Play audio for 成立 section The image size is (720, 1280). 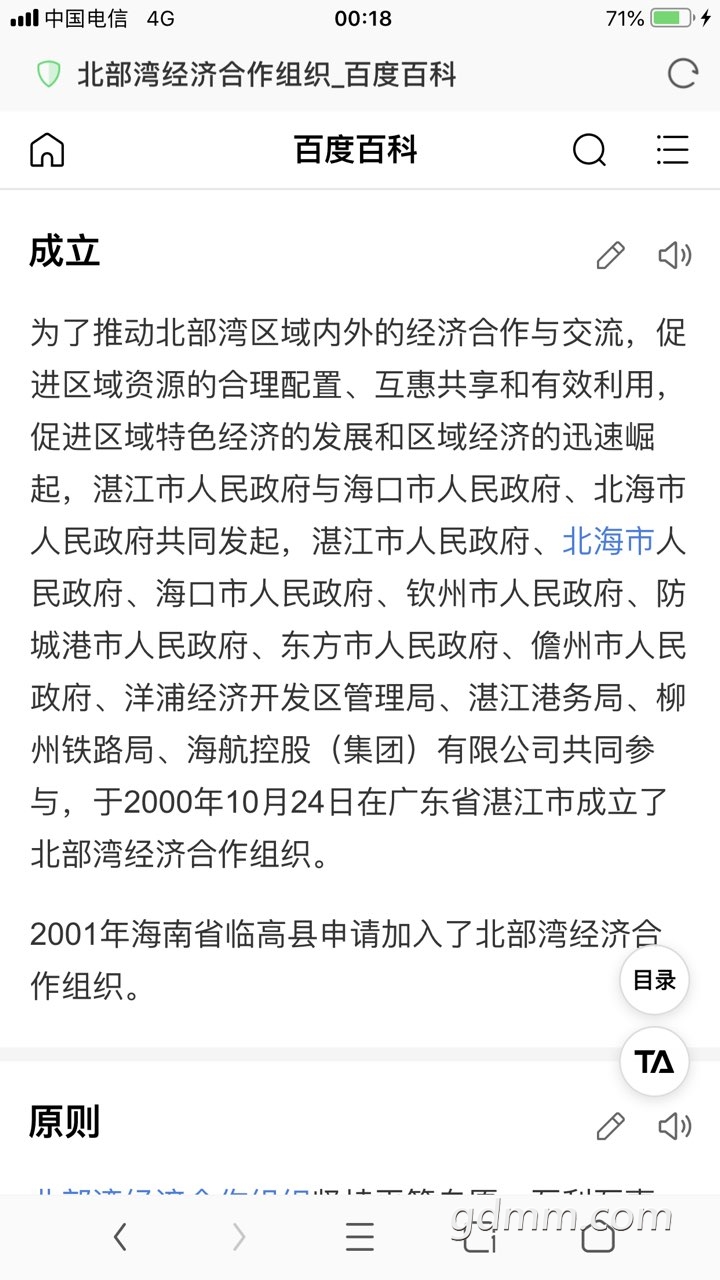pyautogui.click(x=674, y=256)
